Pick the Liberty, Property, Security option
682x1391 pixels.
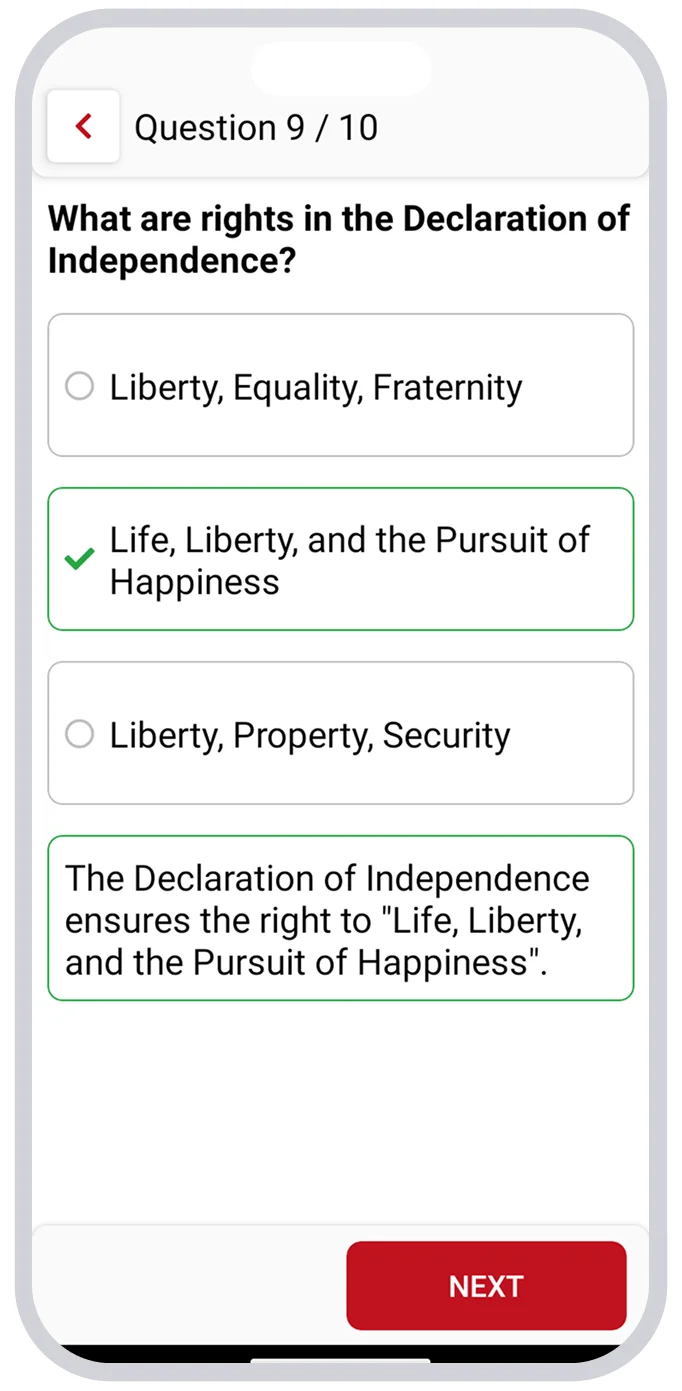[x=340, y=733]
